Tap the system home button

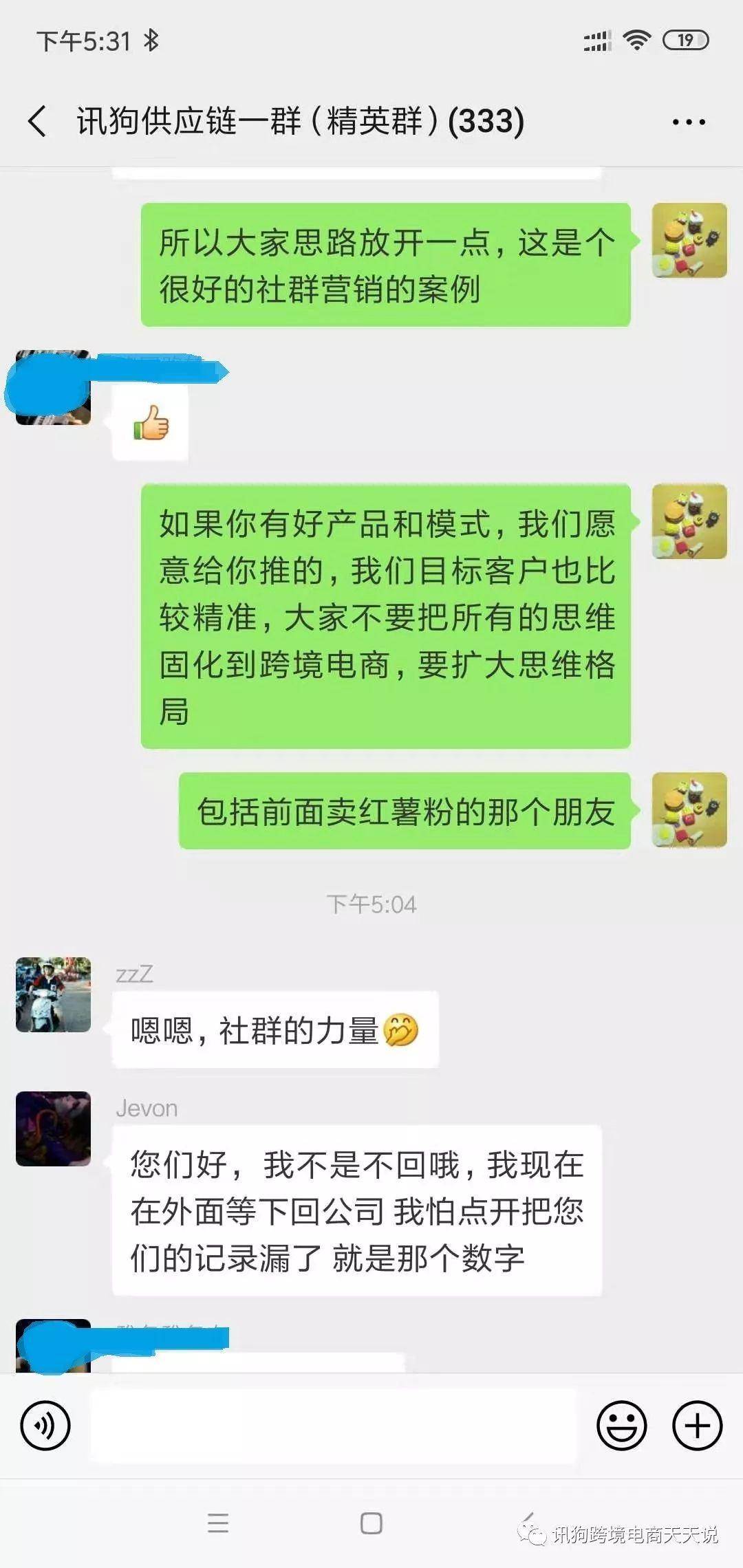371,1523
